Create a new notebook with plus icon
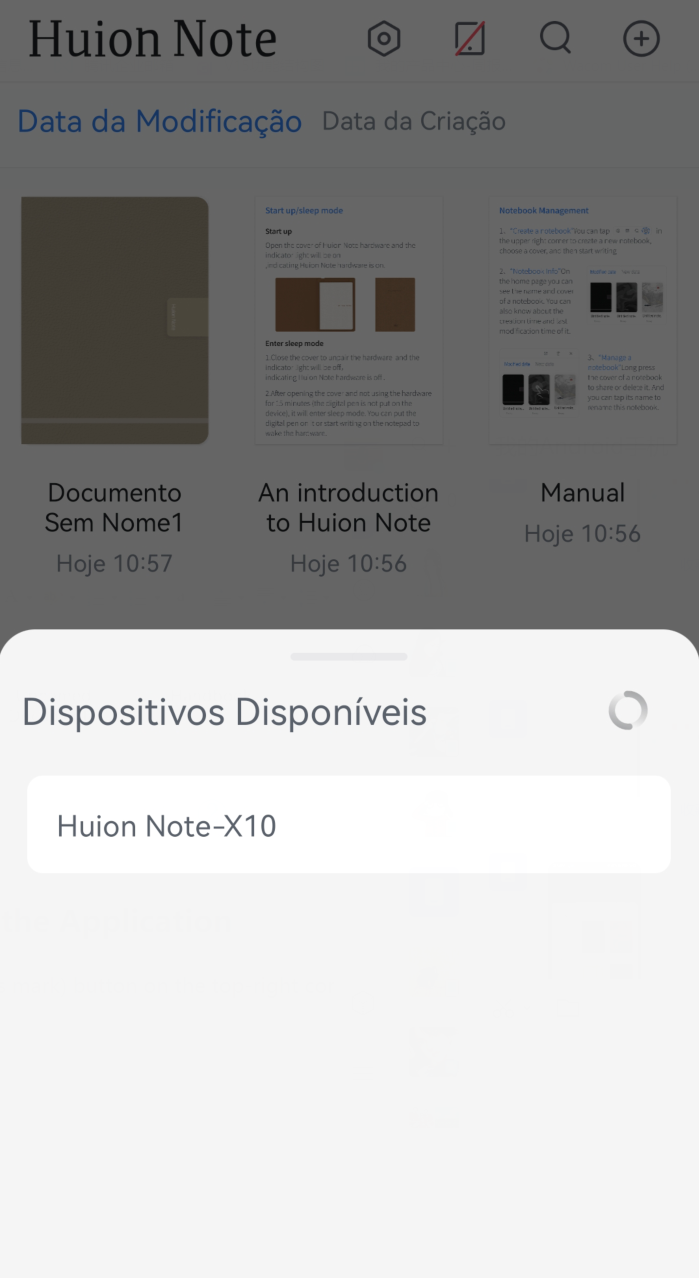Image resolution: width=699 pixels, height=1278 pixels. click(x=641, y=39)
